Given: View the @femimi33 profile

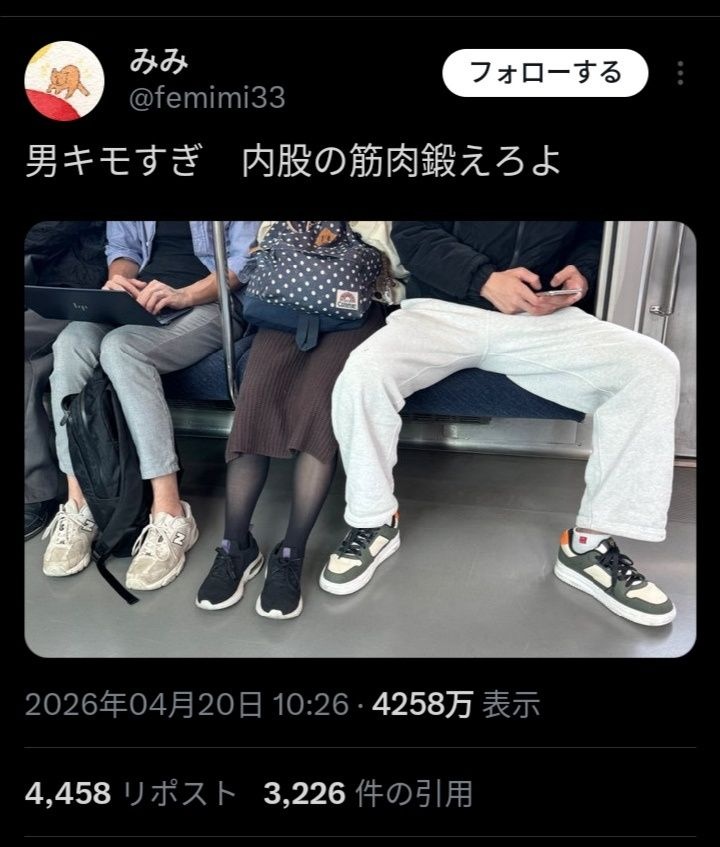Looking at the screenshot, I should 207,98.
